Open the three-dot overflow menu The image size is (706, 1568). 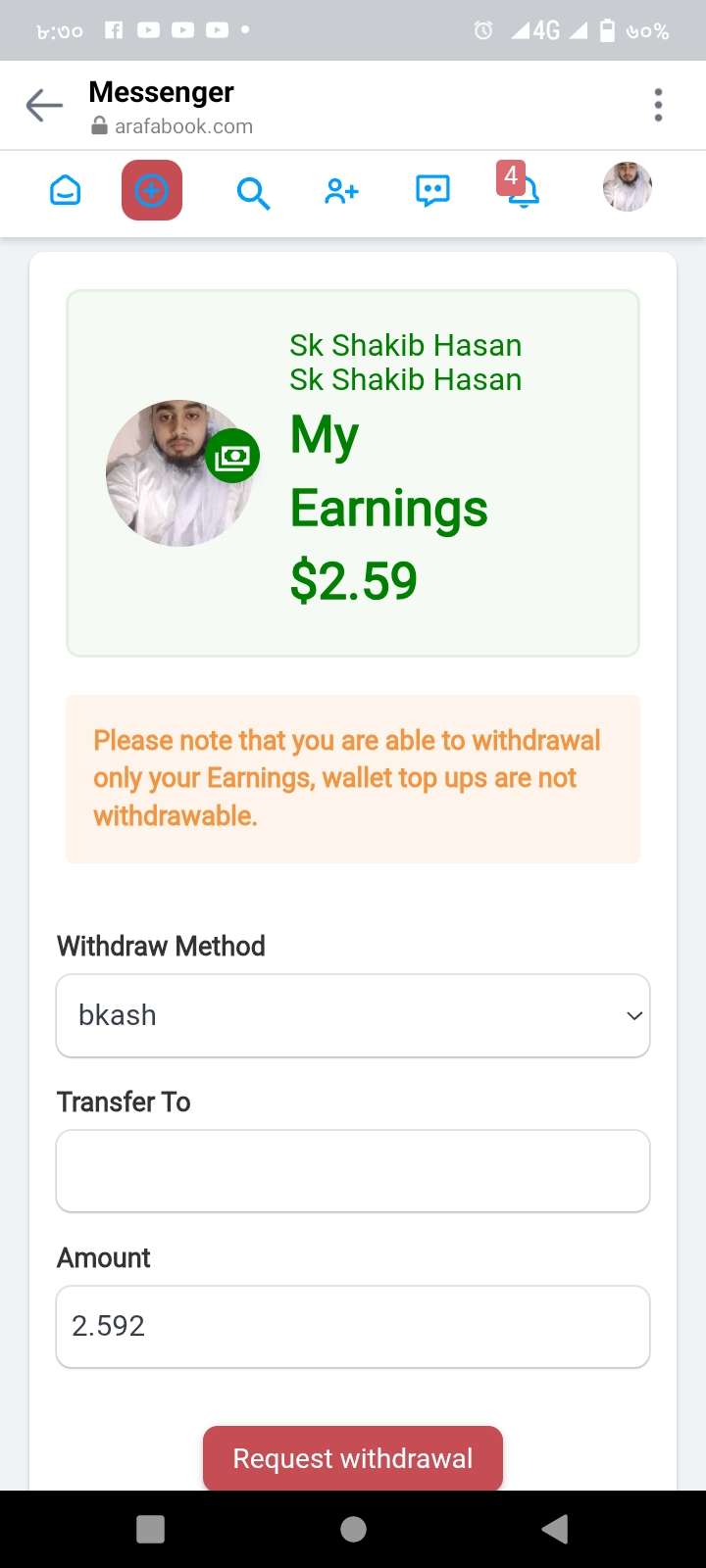pyautogui.click(x=658, y=105)
